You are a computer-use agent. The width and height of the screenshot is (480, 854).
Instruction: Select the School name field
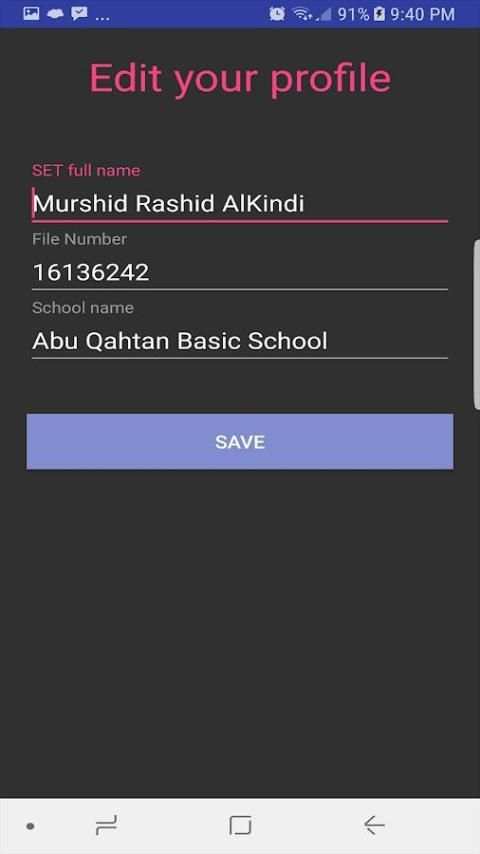coord(240,341)
